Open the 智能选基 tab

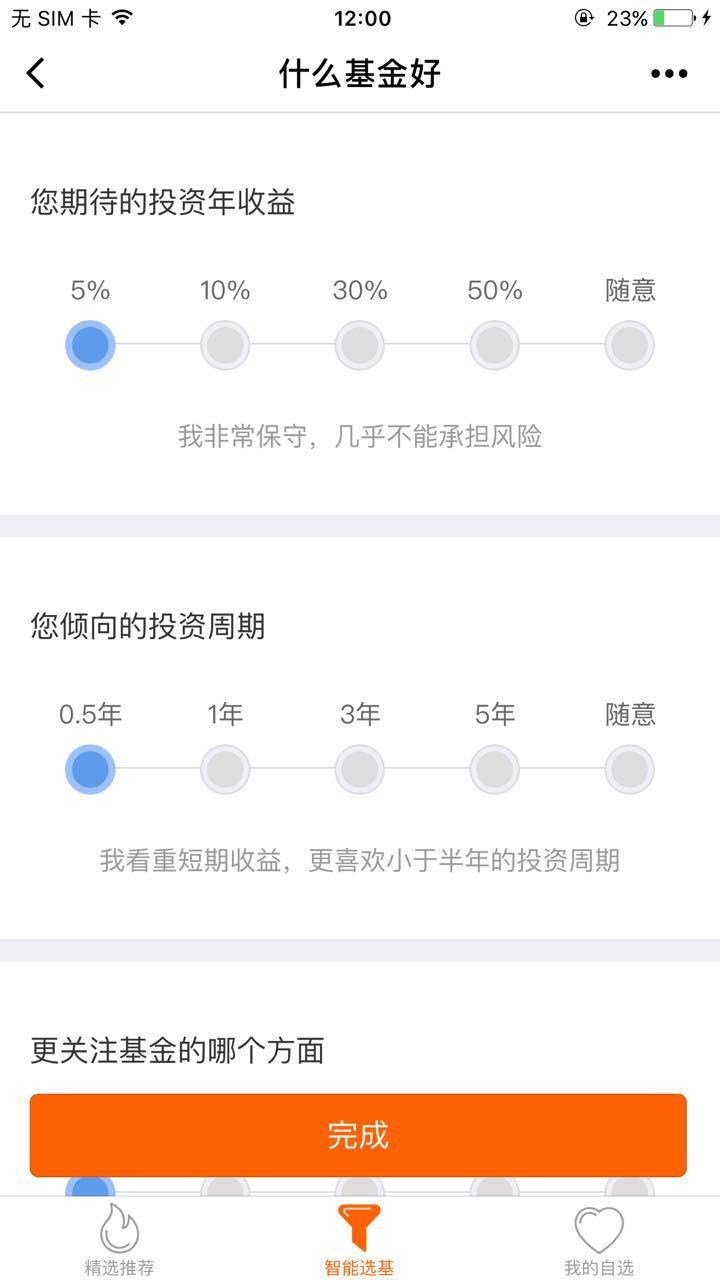359,1241
